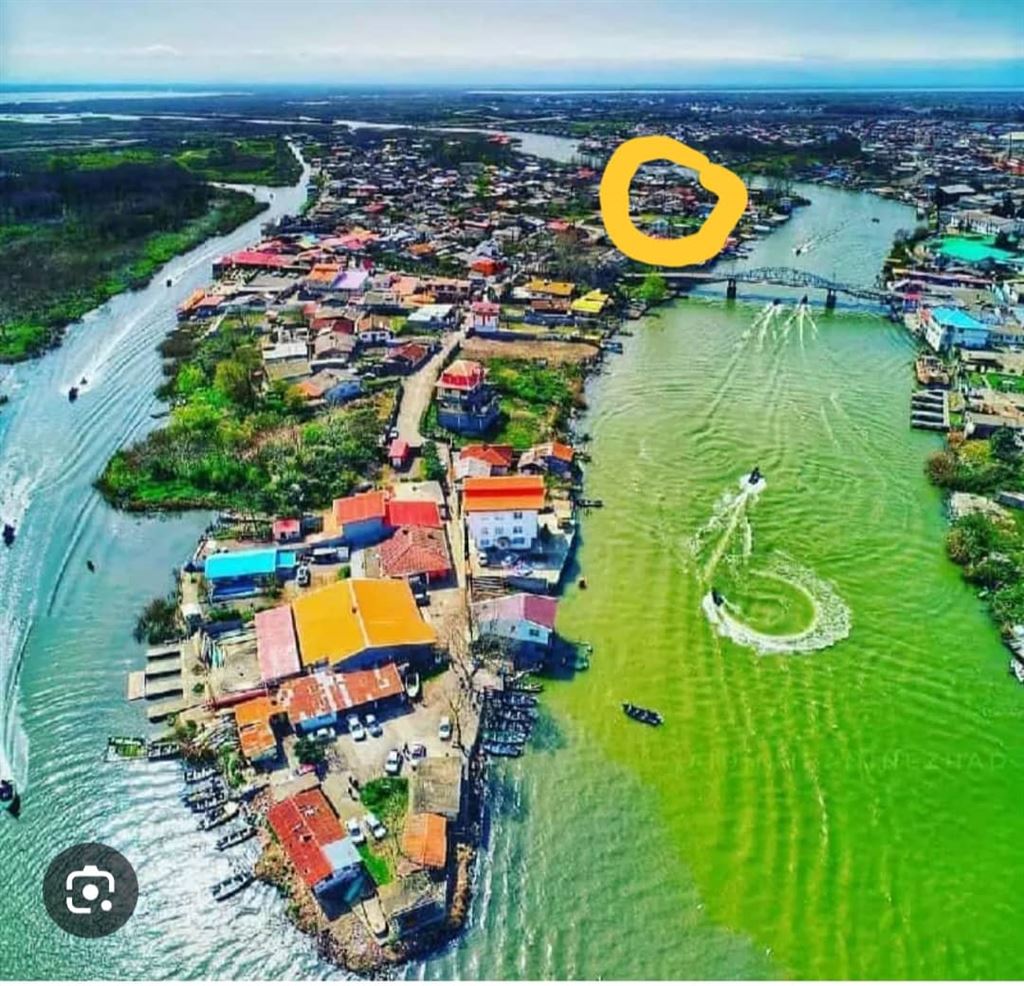Viewport: 1024px width, 986px height.
Task: Search this image with Google Lens
Action: click(90, 889)
